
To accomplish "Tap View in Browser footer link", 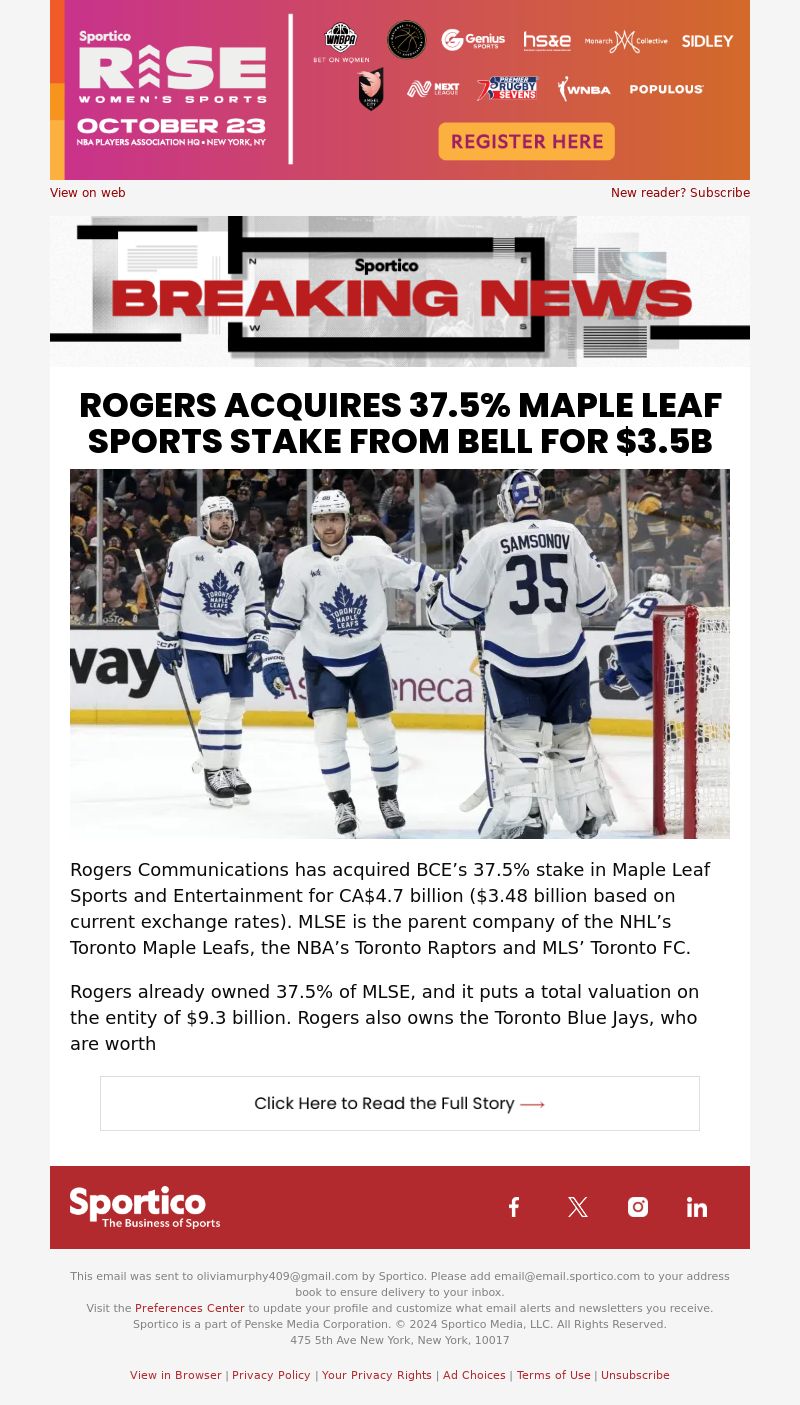I will click(176, 1375).
